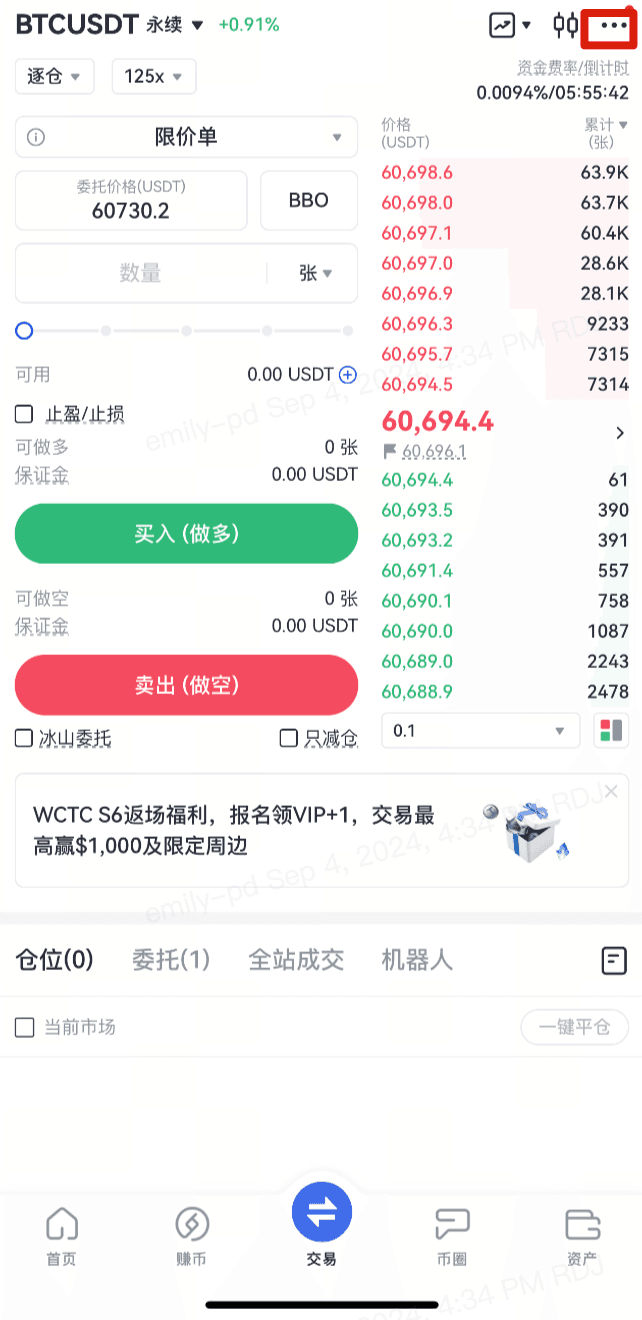Open the 0.1 depth precision dropdown
642x1320 pixels.
pyautogui.click(x=480, y=731)
